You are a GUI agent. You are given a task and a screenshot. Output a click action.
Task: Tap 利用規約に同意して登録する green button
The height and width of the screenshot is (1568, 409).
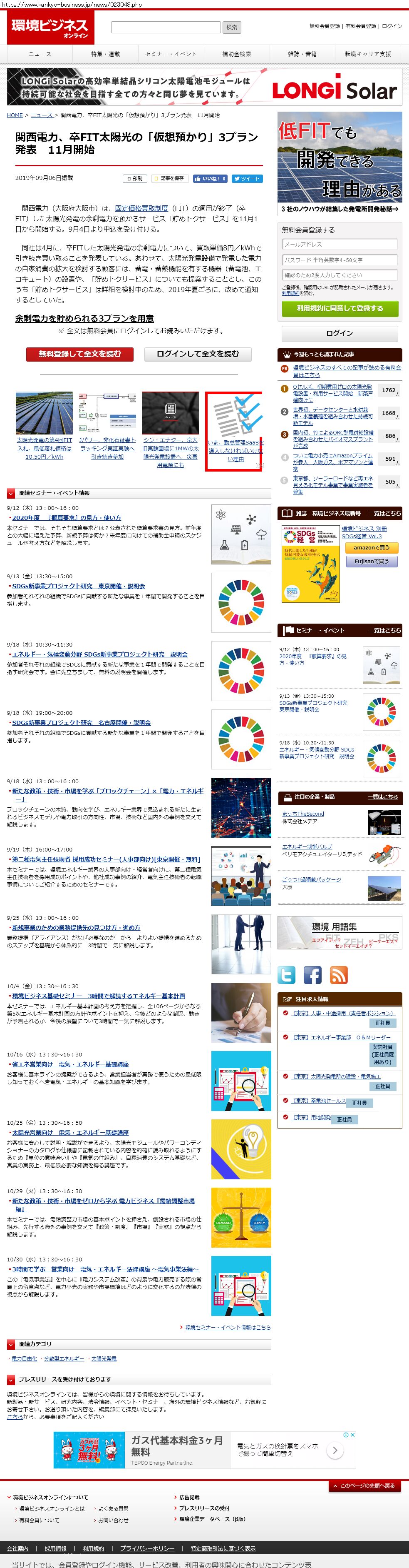click(x=339, y=309)
